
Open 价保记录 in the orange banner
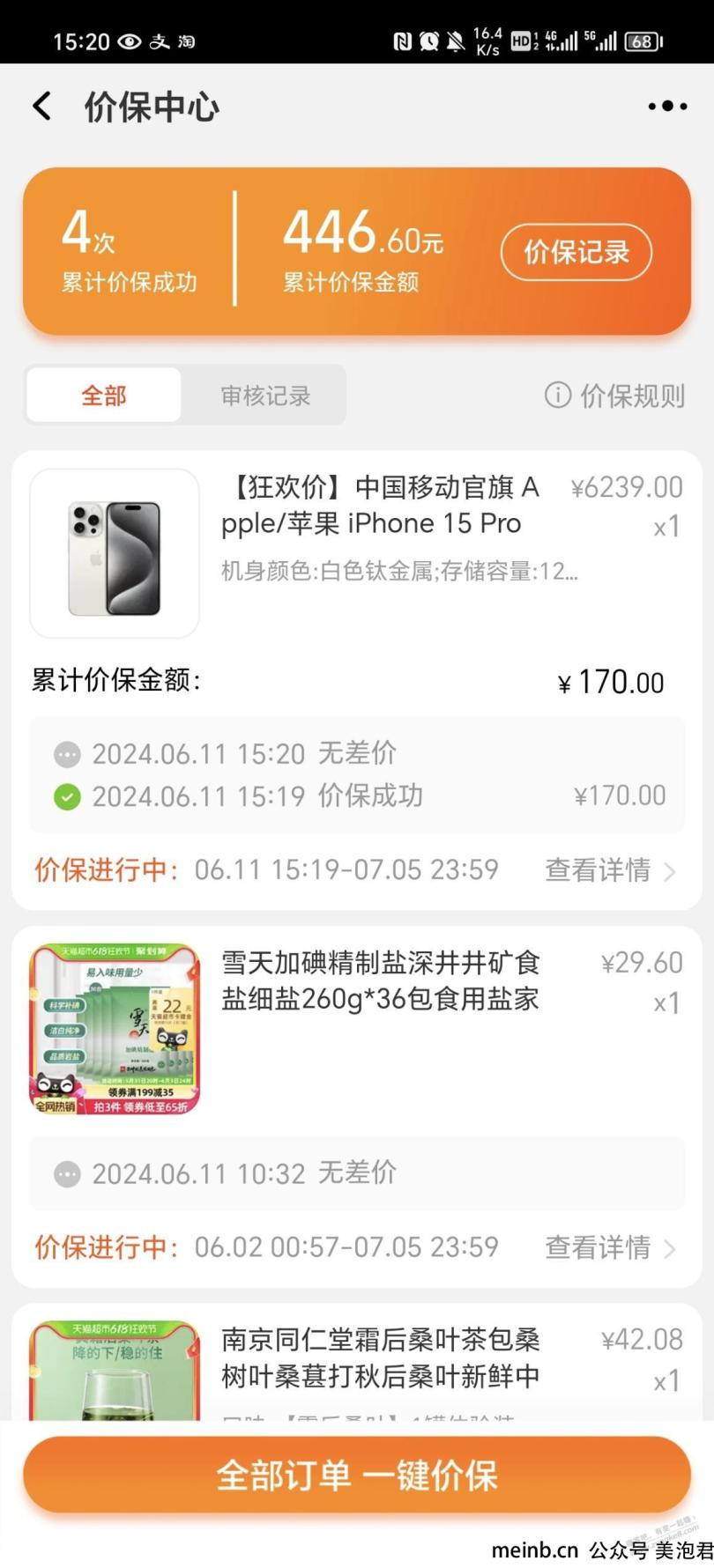click(x=576, y=253)
